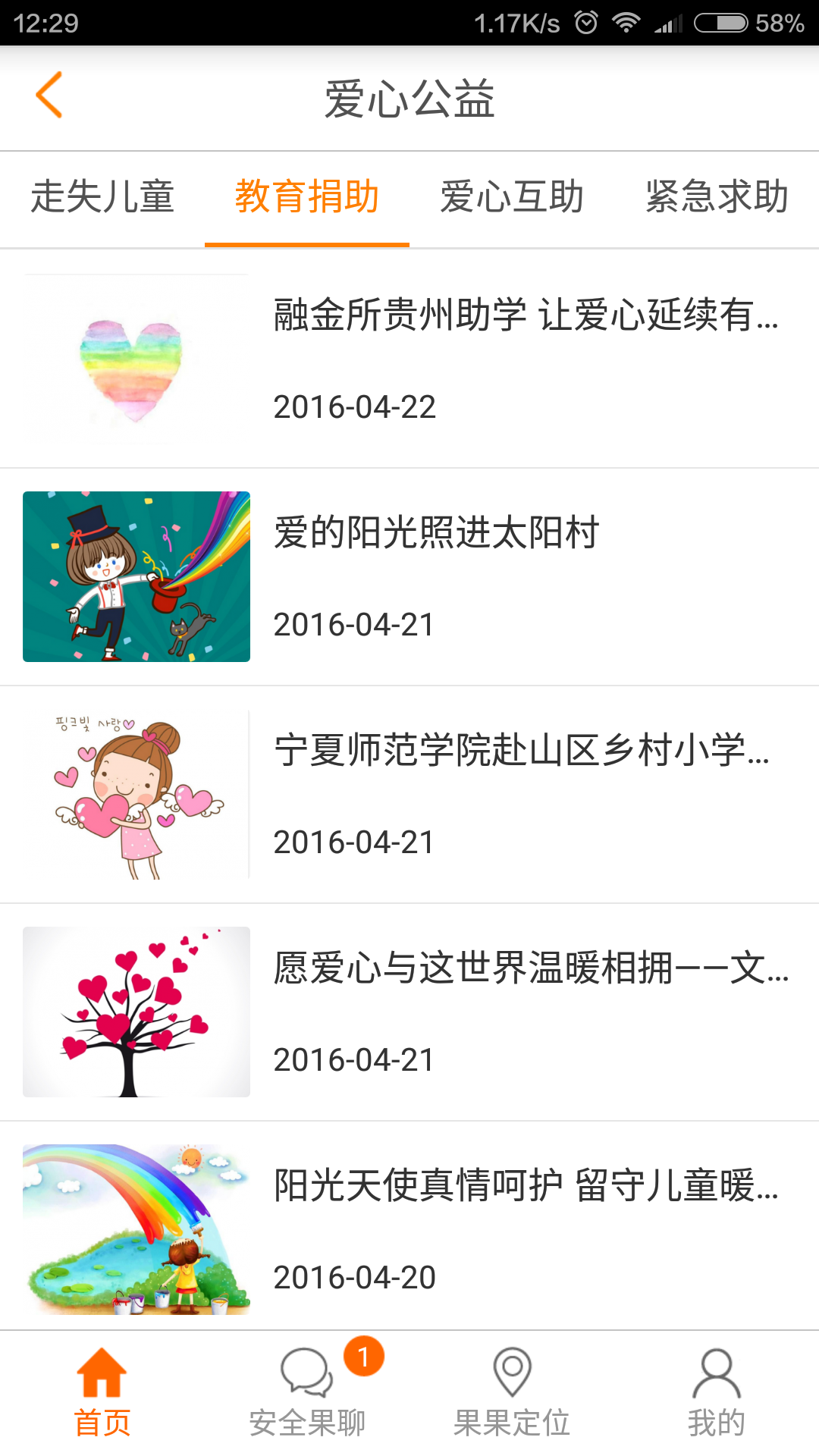This screenshot has width=819, height=1456.
Task: Read the article 爱的阳光照进太阳村
Action: [x=437, y=532]
